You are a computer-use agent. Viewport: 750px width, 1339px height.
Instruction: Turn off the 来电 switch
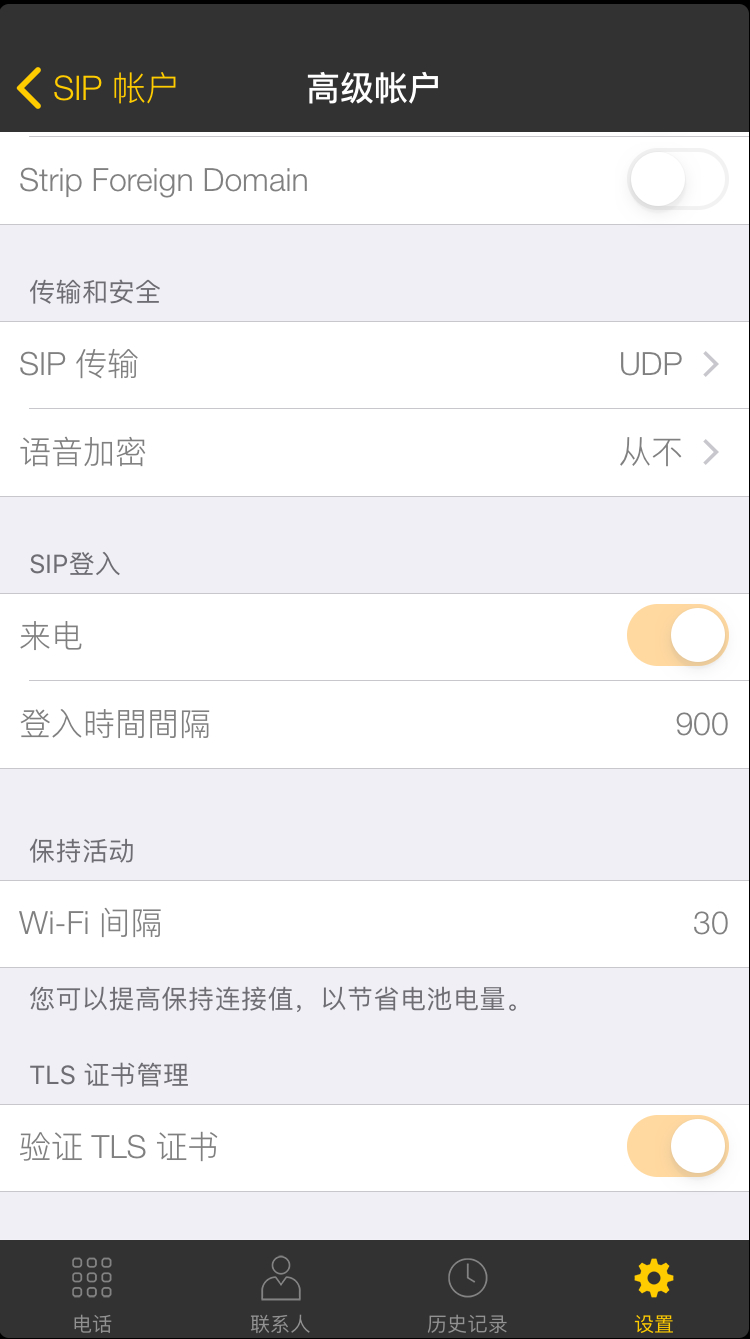click(677, 636)
